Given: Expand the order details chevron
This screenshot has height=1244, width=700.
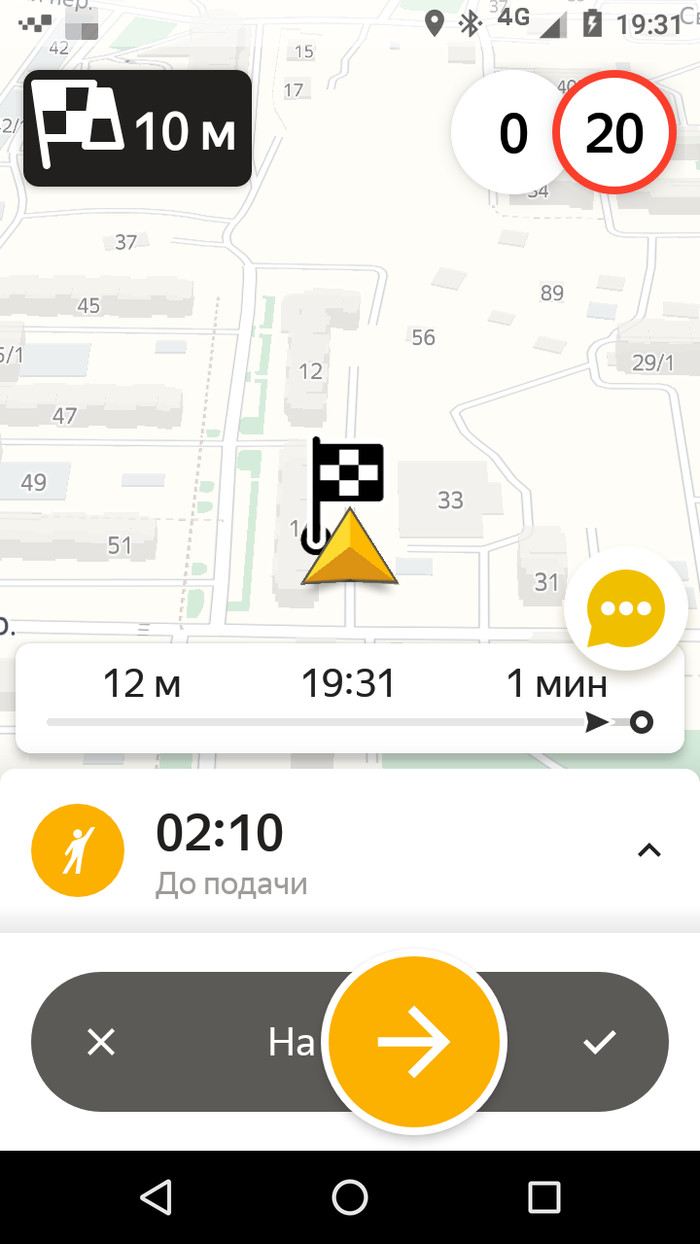Looking at the screenshot, I should (x=649, y=851).
